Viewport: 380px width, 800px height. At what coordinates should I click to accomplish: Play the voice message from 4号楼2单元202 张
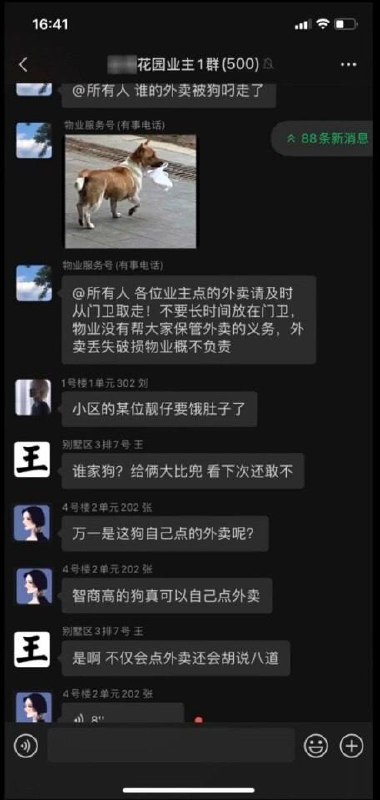(122, 713)
